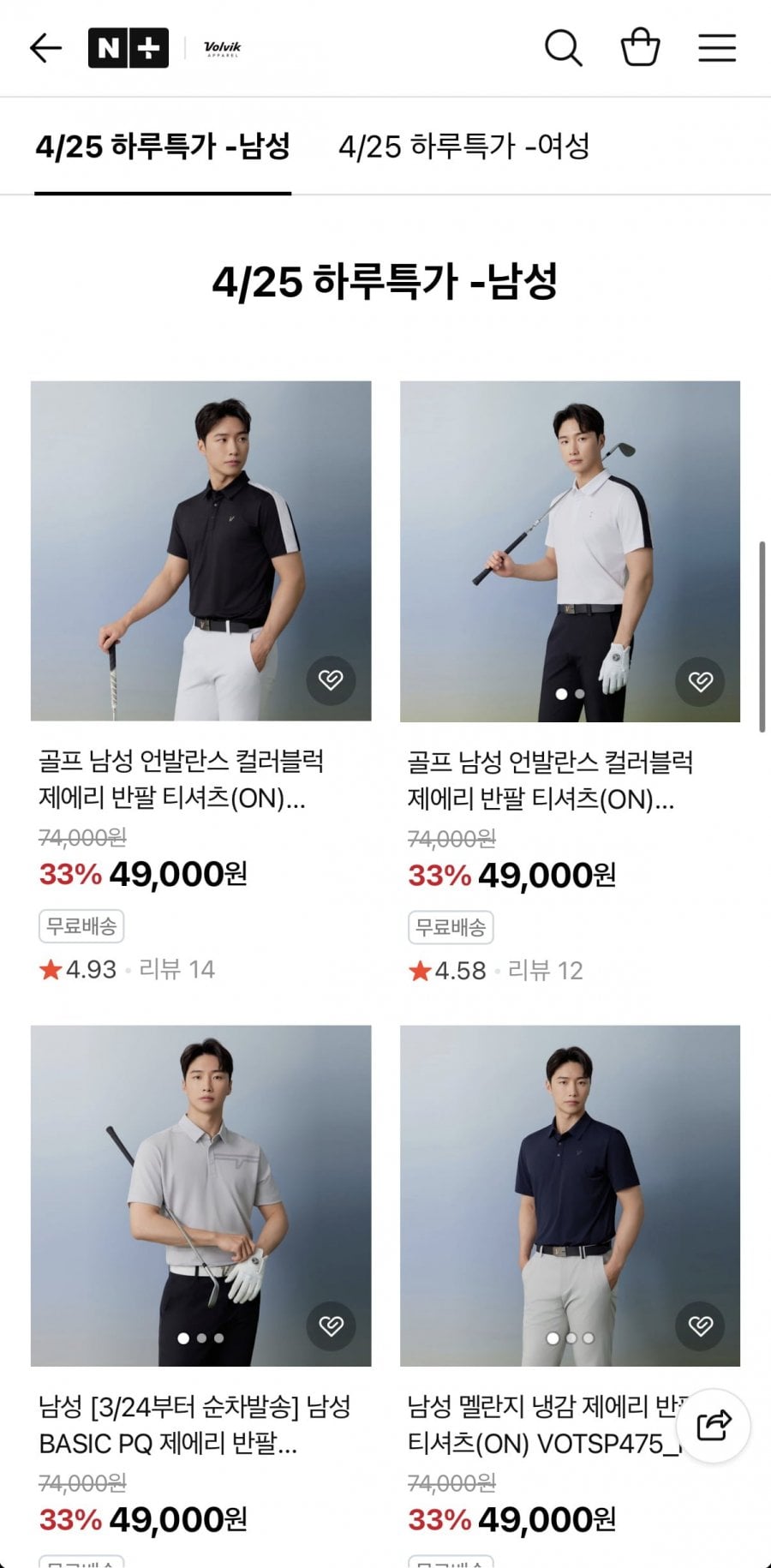
Task: Open the white polo shirt product rated 4.58
Action: (570, 552)
